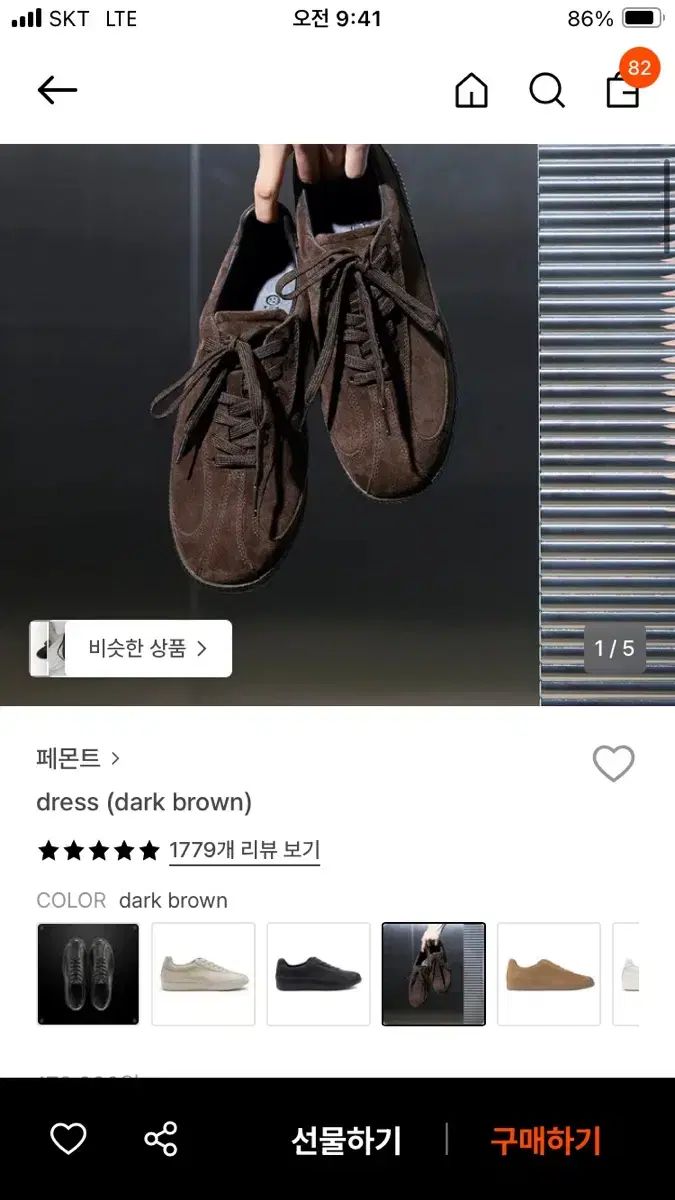Share this product via share icon
Viewport: 675px width, 1200px height.
pyautogui.click(x=160, y=1139)
